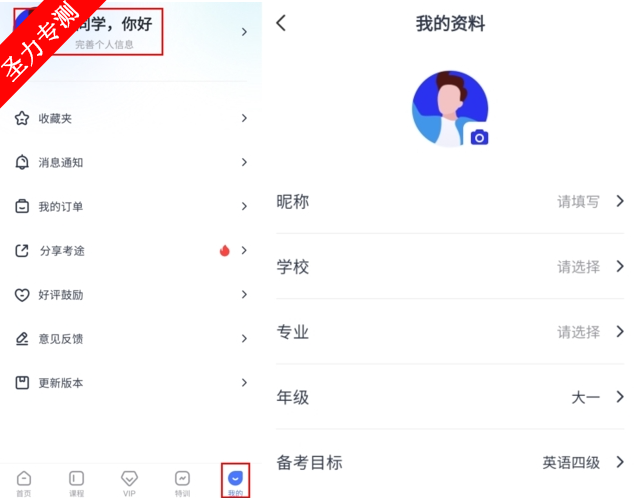The height and width of the screenshot is (498, 643).
Task: Open 意见反馈 feedback
Action: (130, 338)
